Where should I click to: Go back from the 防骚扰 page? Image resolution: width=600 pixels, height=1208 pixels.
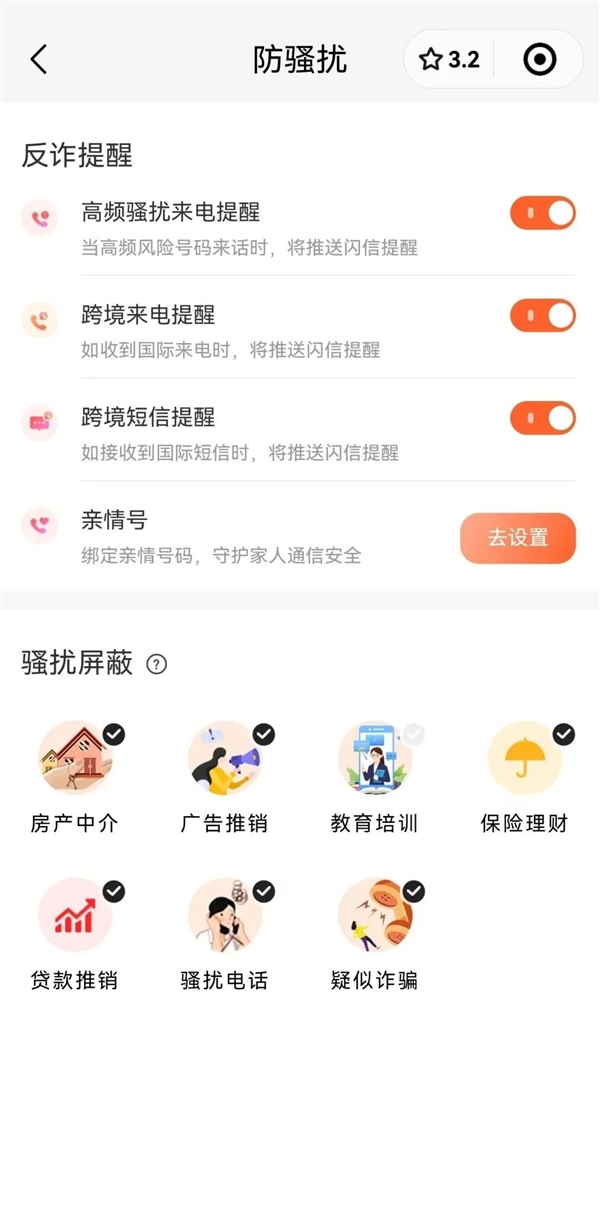coord(39,60)
